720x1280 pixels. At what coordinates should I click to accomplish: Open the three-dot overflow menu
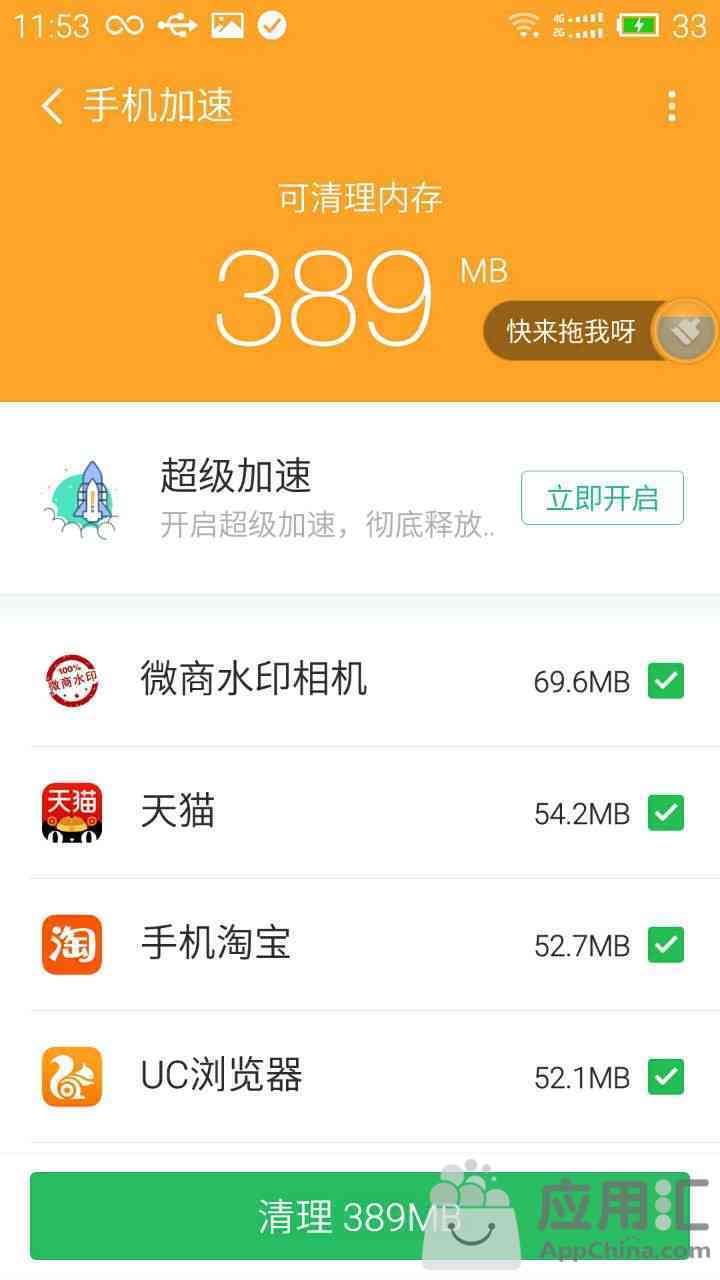671,106
